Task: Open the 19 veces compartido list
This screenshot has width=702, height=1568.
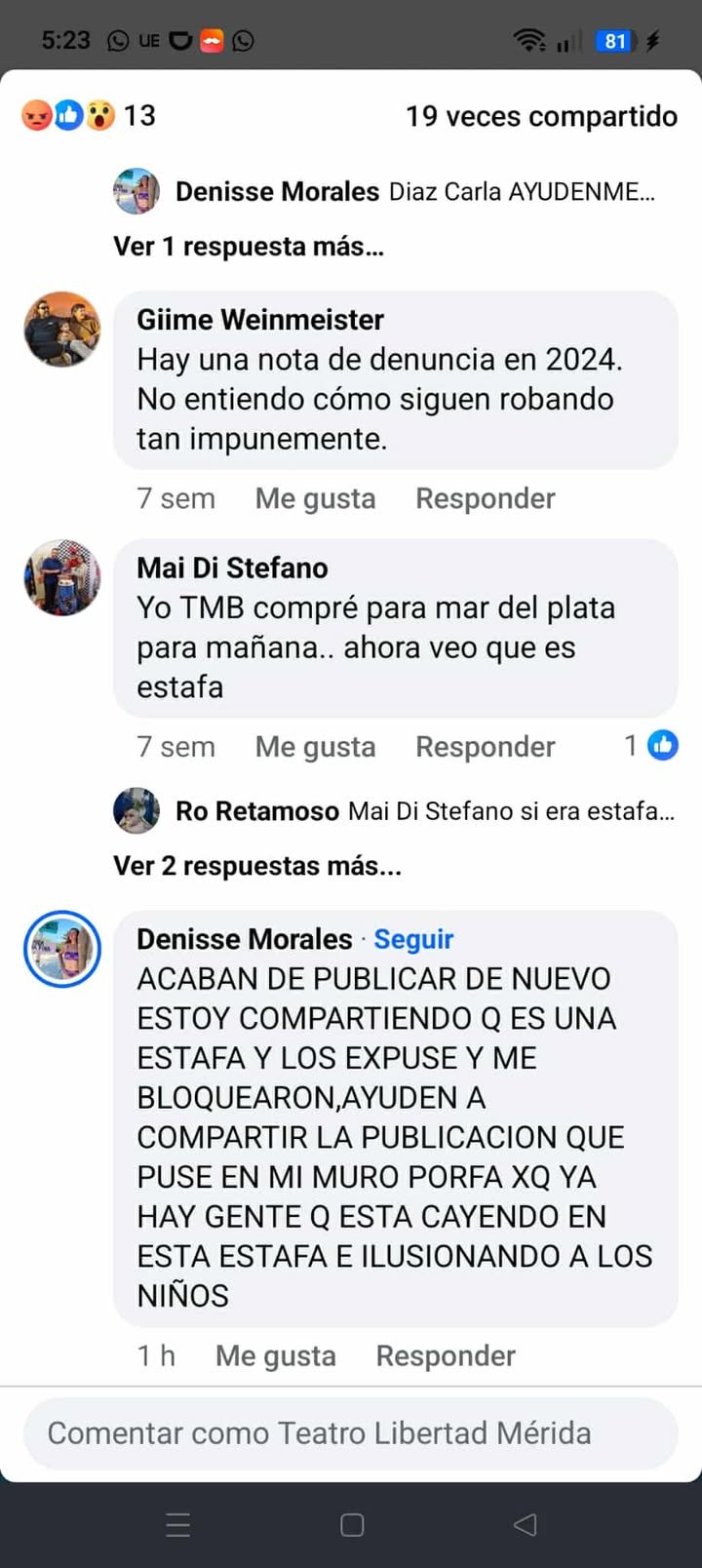Action: pos(541,116)
